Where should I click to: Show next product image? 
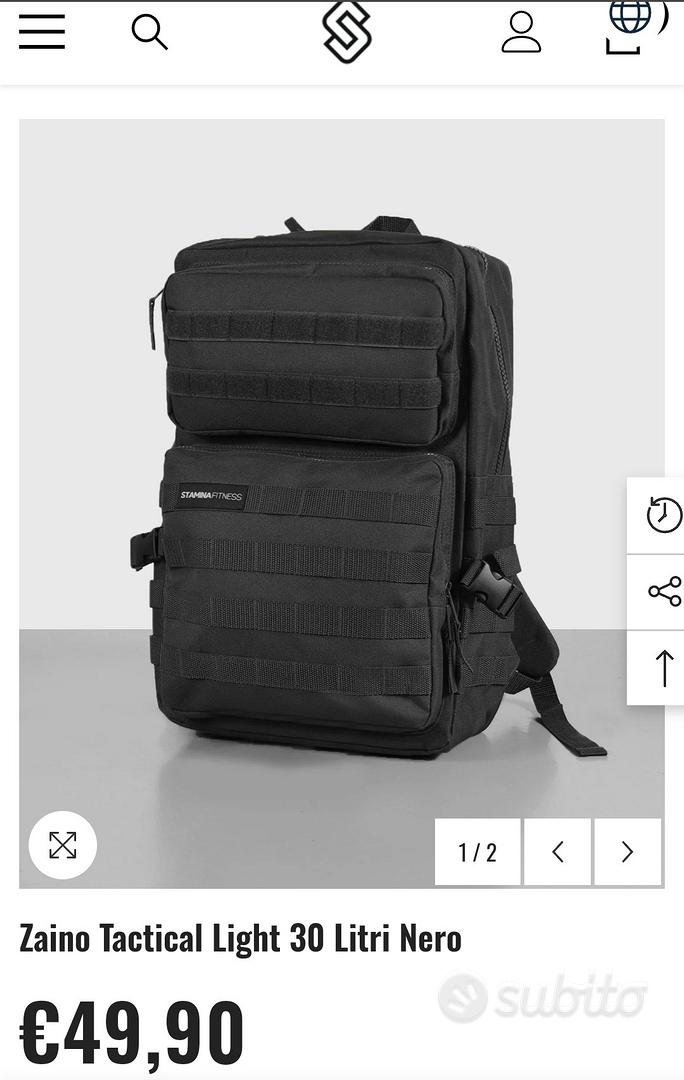pyautogui.click(x=627, y=852)
